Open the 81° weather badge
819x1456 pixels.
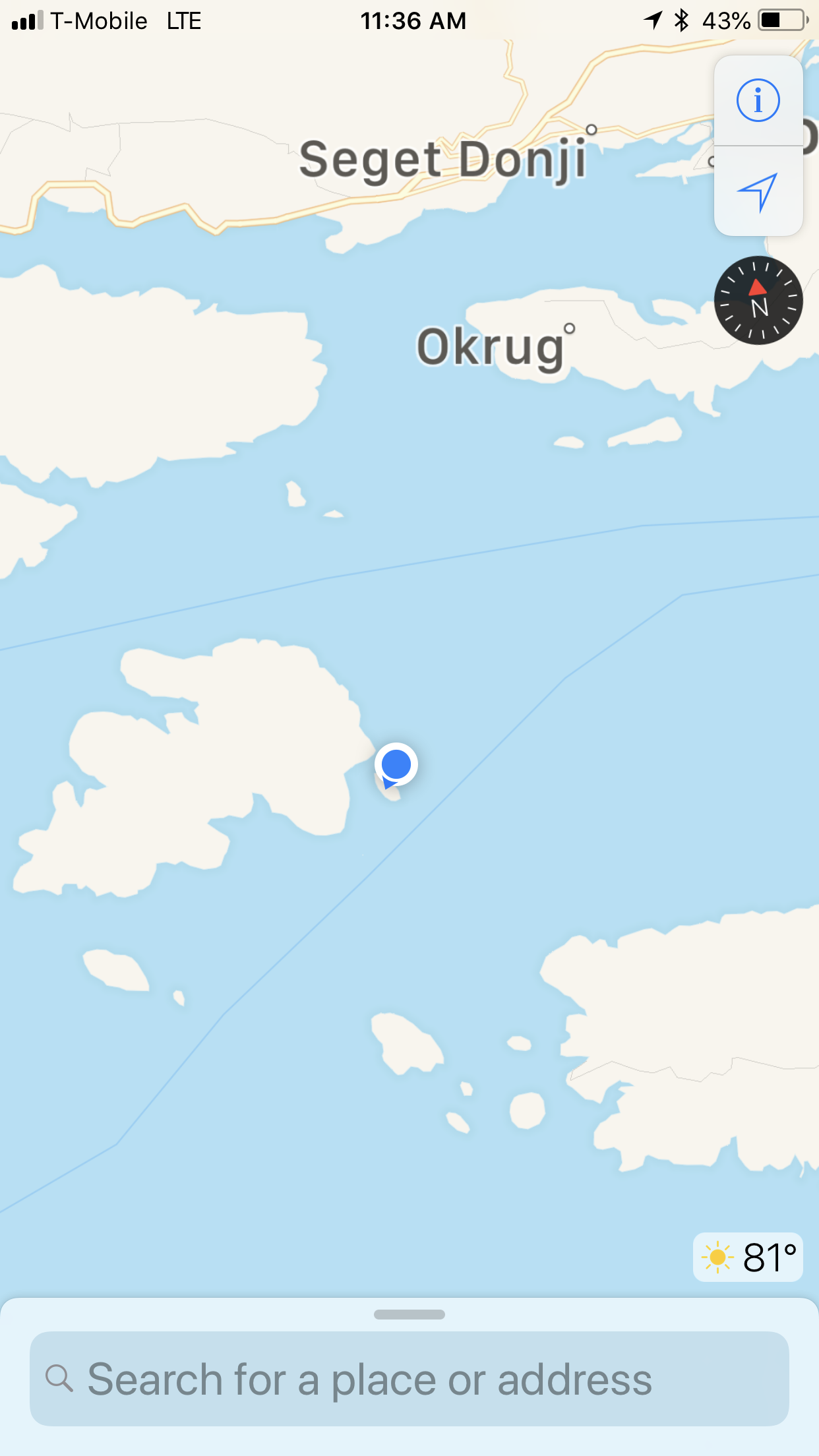[748, 1258]
